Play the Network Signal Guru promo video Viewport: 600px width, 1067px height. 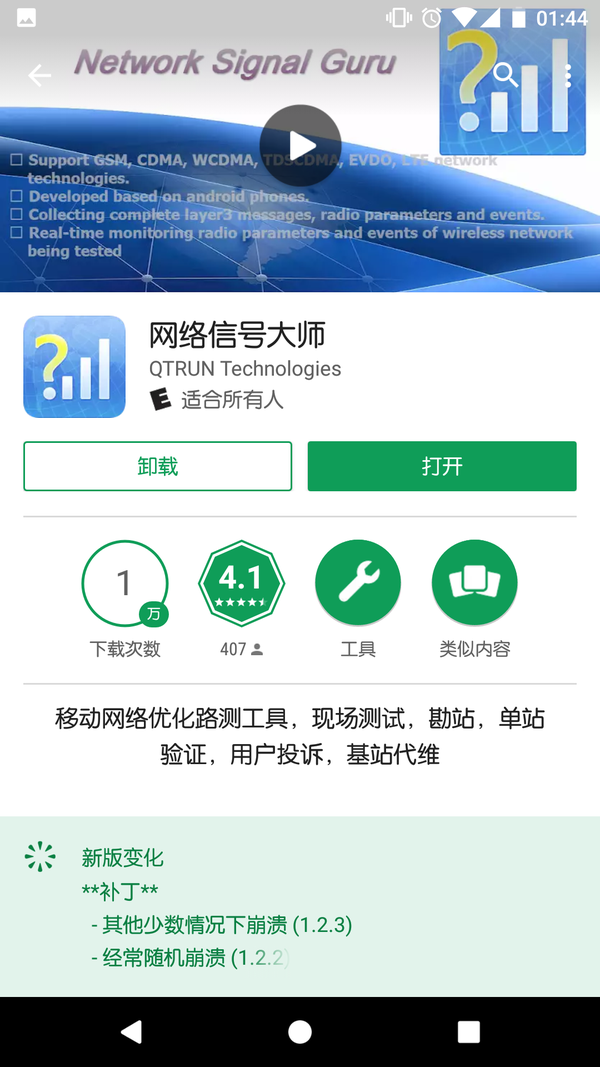[300, 146]
